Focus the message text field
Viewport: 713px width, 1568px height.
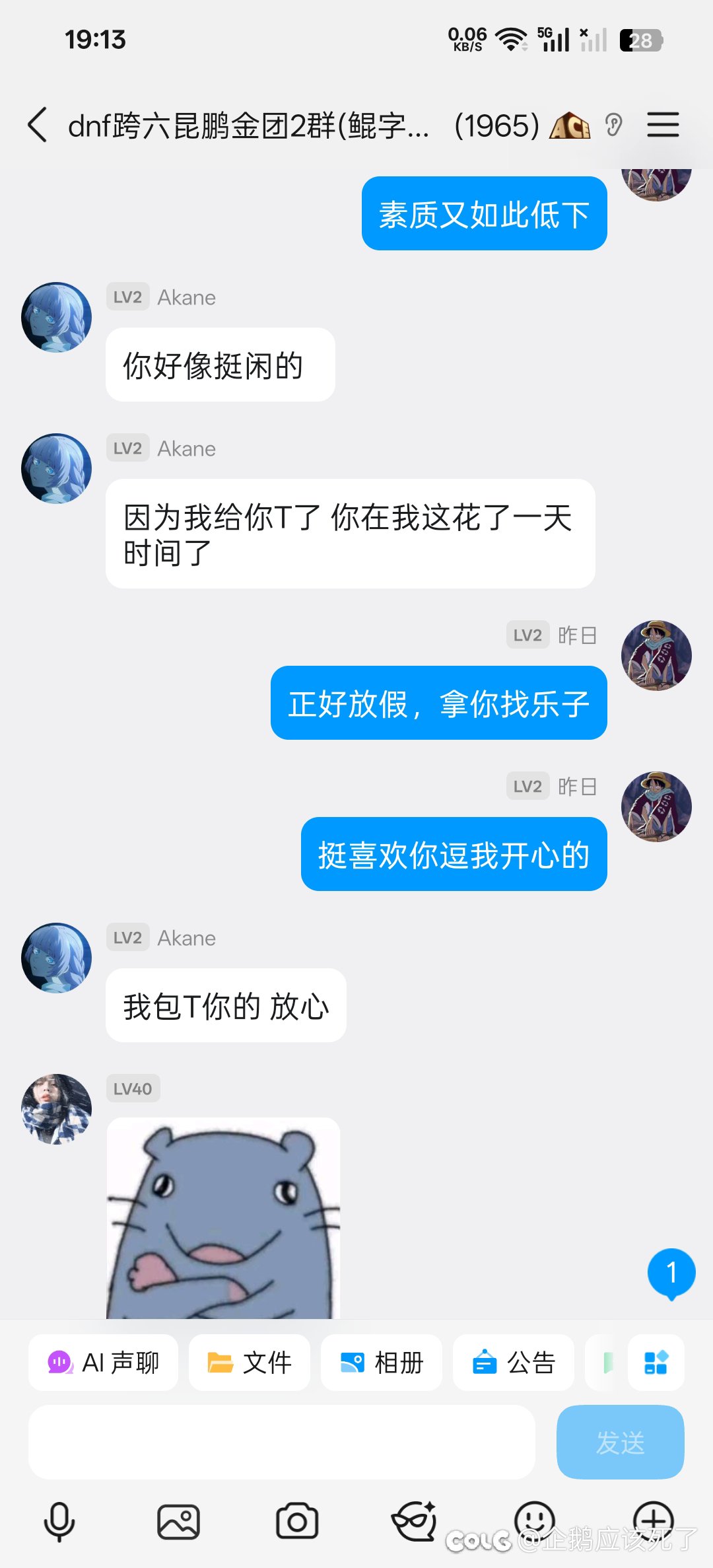[281, 1441]
